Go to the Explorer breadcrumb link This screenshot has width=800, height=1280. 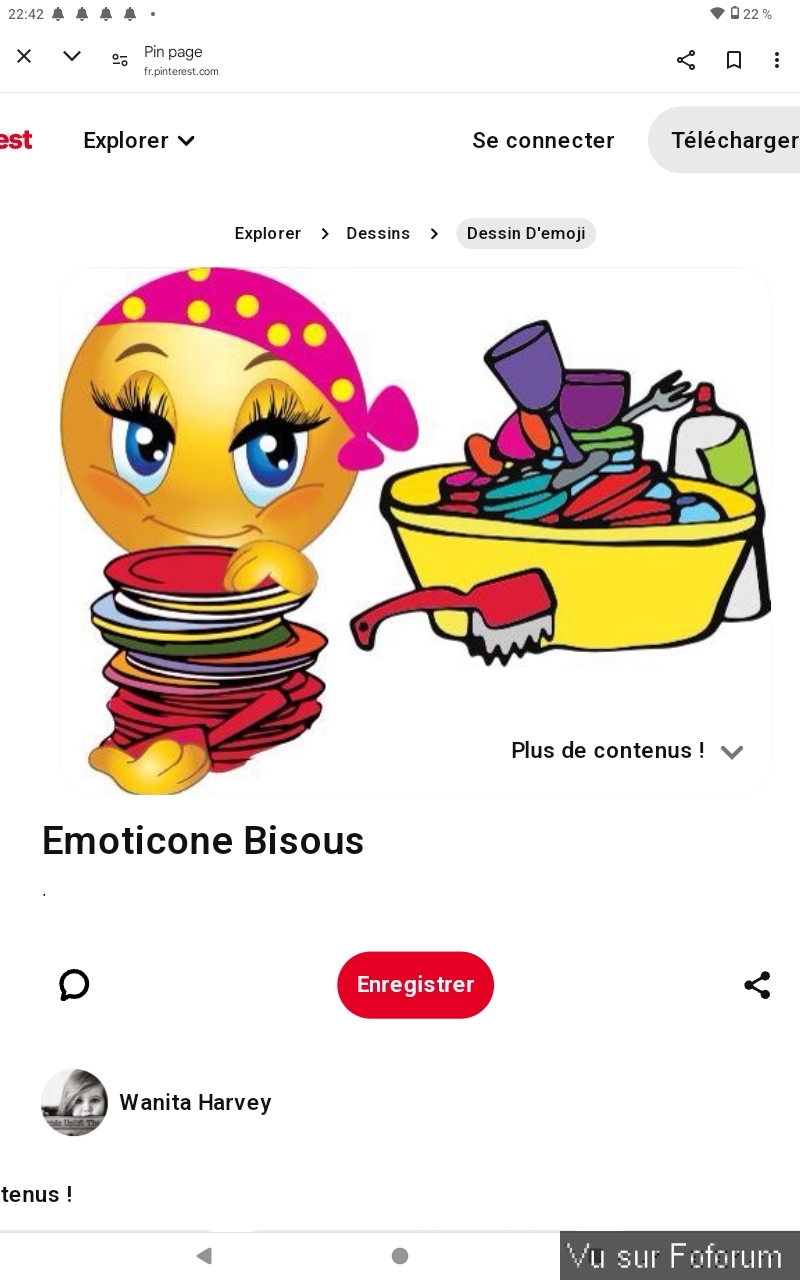[x=267, y=233]
